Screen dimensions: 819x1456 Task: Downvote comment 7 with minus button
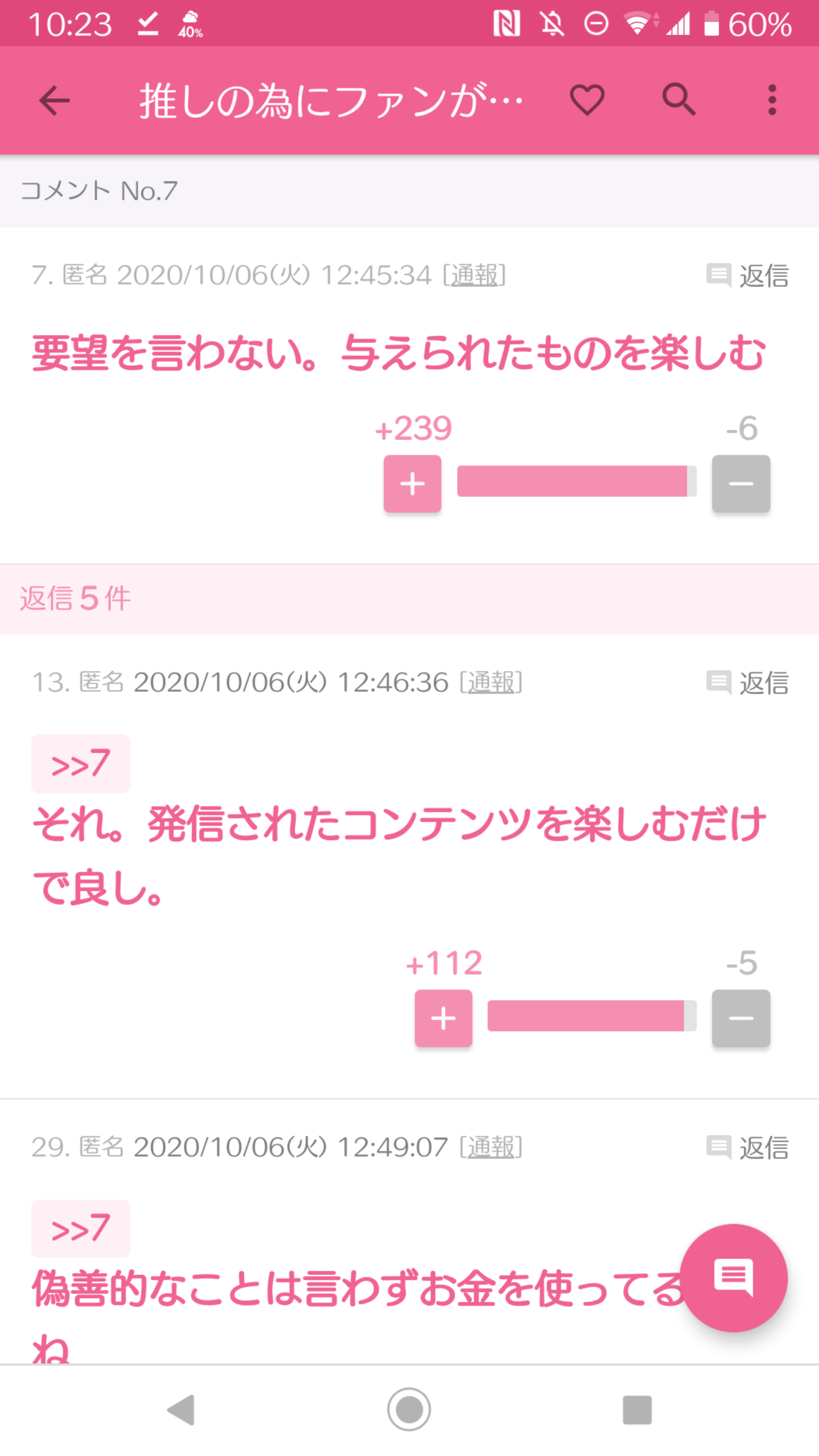[x=741, y=484]
